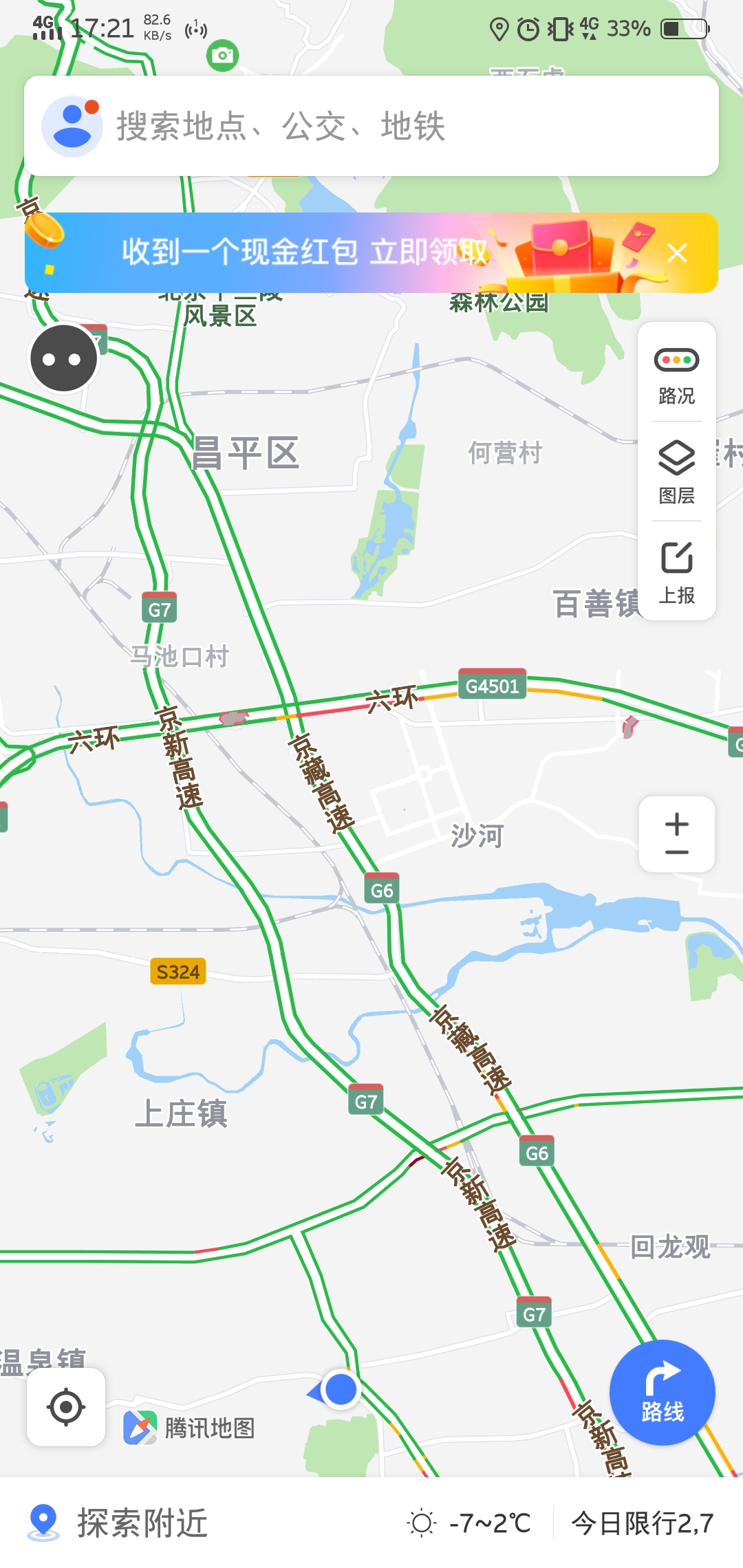This screenshot has height=1568, width=743.
Task: Zoom out on the map
Action: pyautogui.click(x=677, y=853)
